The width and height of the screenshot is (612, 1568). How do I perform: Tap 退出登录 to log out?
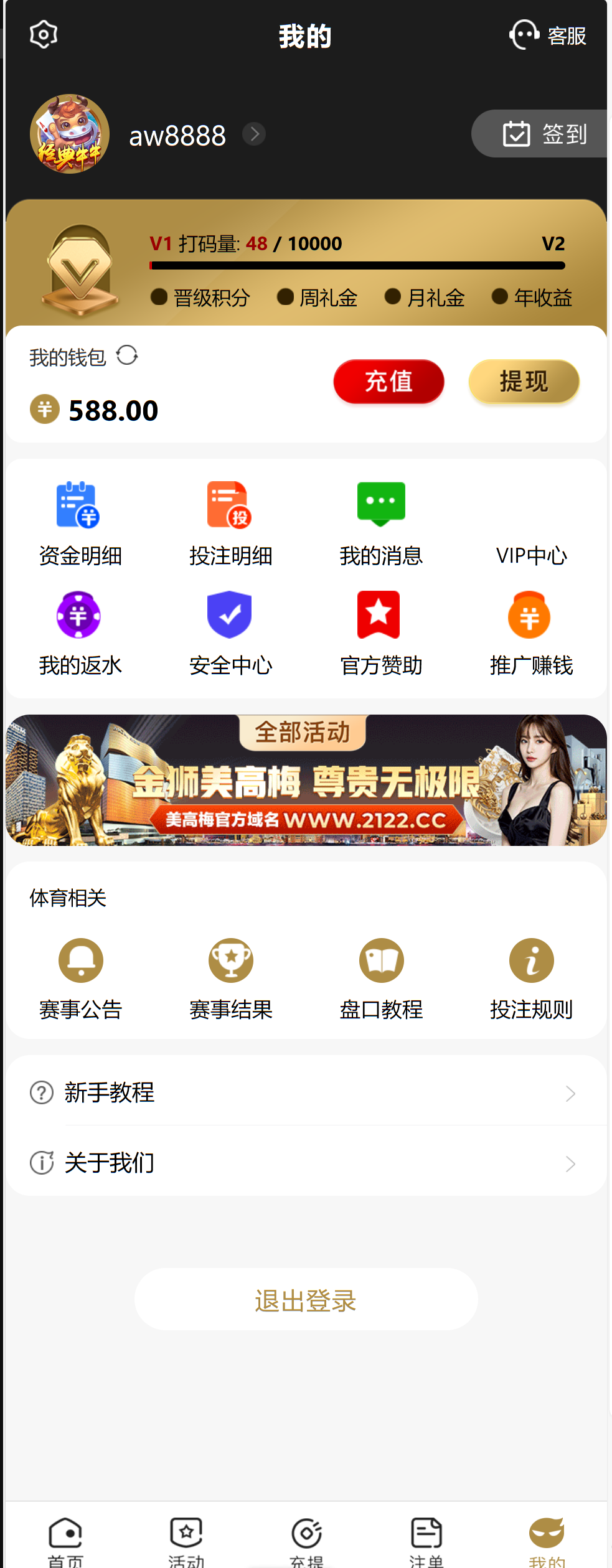pyautogui.click(x=306, y=1300)
